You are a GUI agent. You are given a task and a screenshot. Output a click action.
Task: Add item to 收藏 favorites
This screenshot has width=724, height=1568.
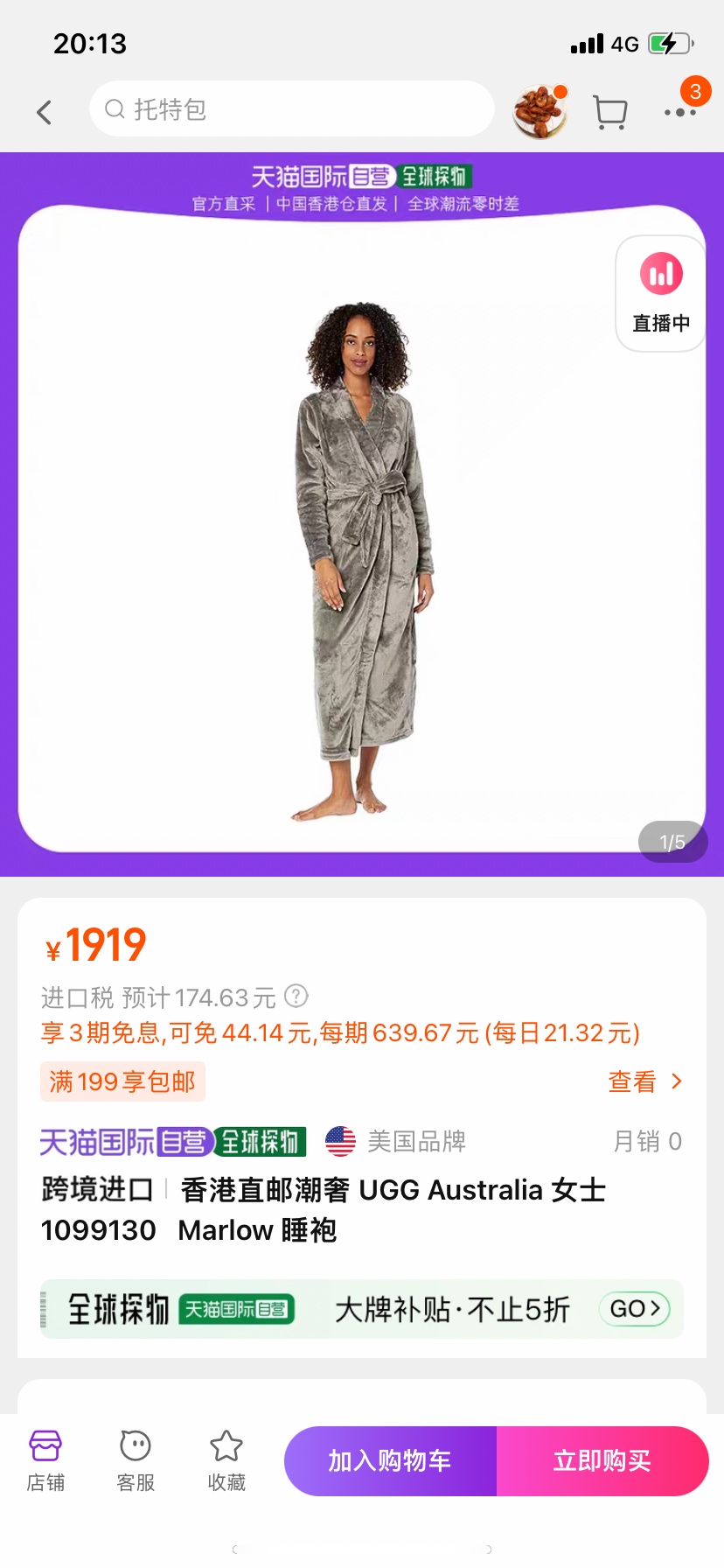(x=226, y=1460)
